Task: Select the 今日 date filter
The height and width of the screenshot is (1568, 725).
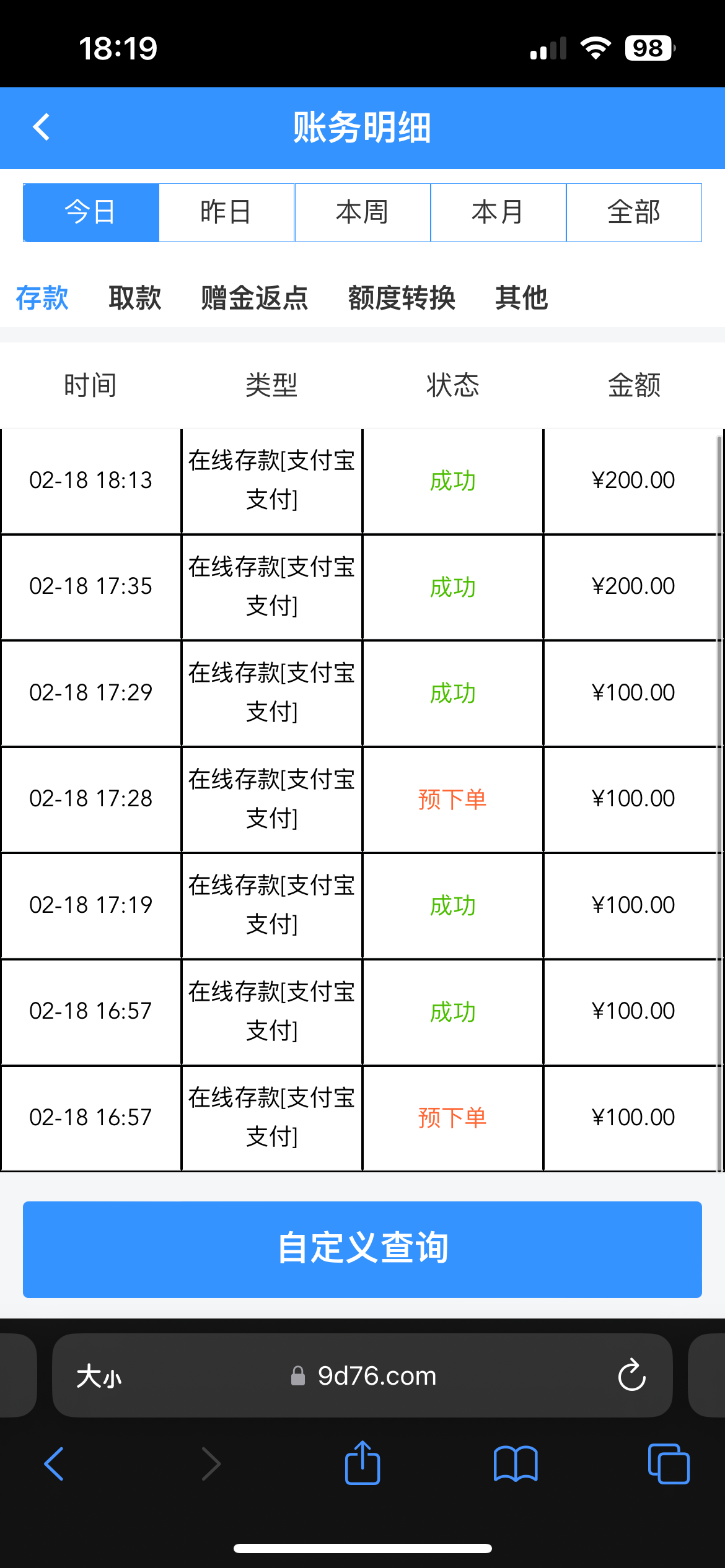Action: coord(91,212)
